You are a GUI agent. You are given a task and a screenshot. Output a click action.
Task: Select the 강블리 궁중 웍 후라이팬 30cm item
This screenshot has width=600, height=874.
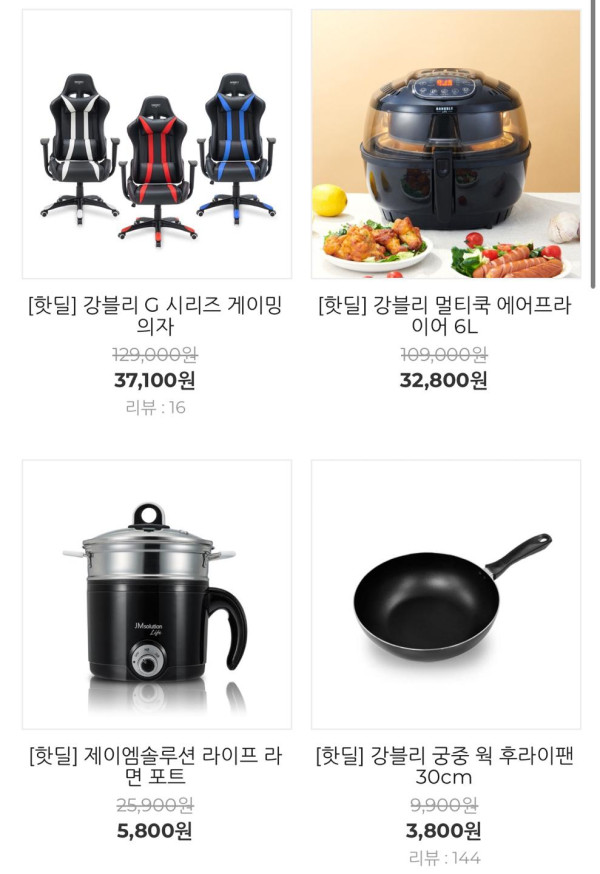pyautogui.click(x=445, y=595)
